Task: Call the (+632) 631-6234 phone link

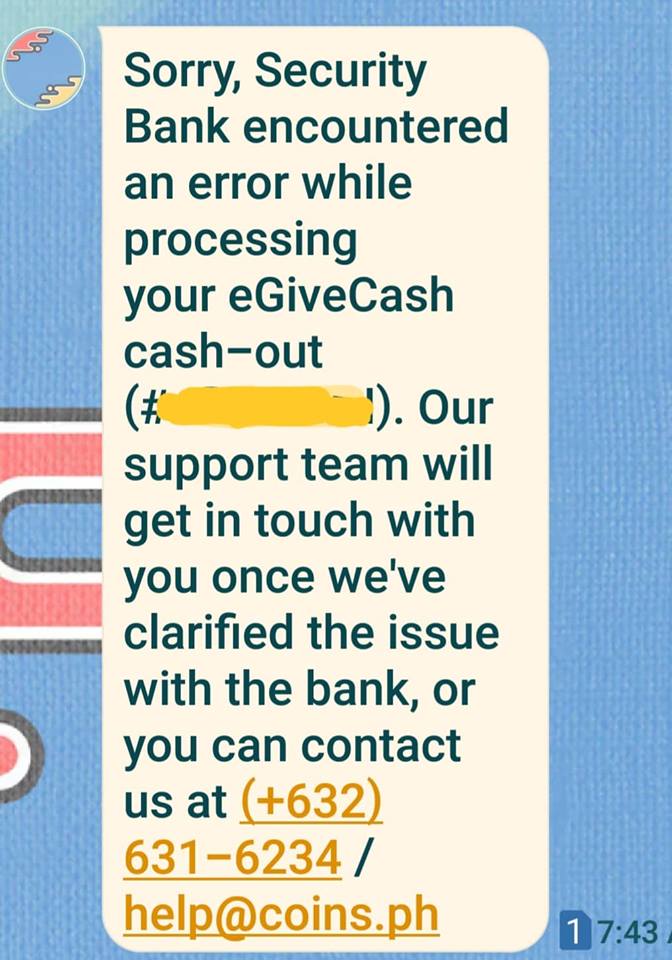Action: [232, 856]
